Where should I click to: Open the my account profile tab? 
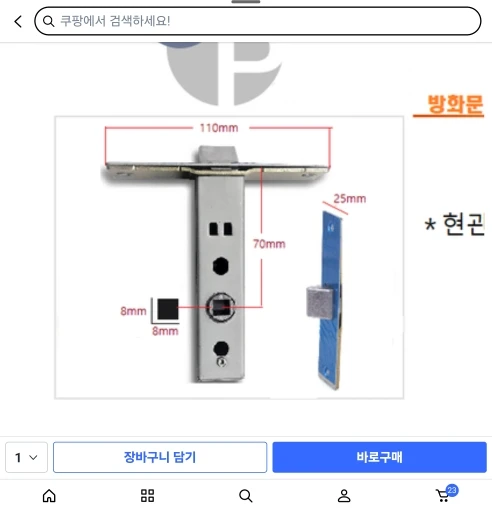(x=344, y=496)
